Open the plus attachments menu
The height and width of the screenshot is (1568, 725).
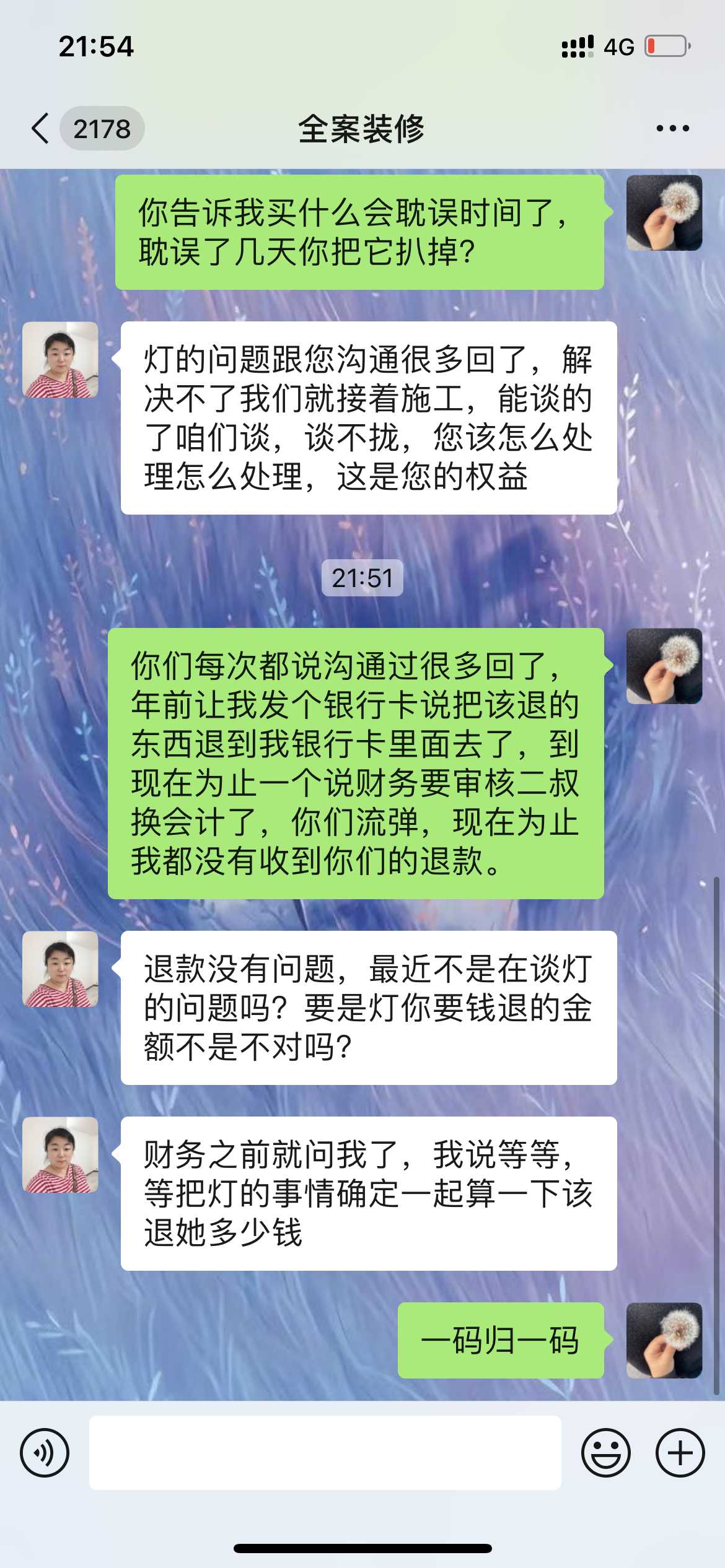coord(680,1452)
